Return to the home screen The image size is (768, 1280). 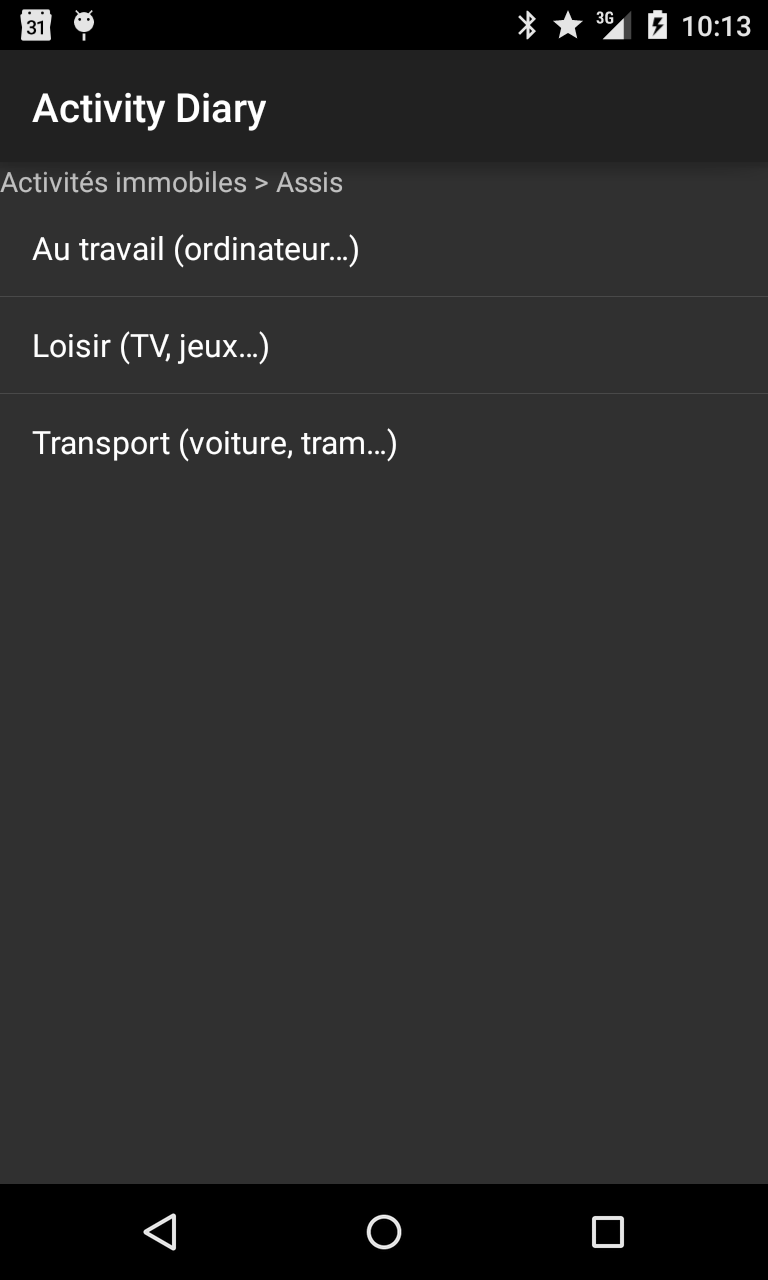coord(384,1232)
